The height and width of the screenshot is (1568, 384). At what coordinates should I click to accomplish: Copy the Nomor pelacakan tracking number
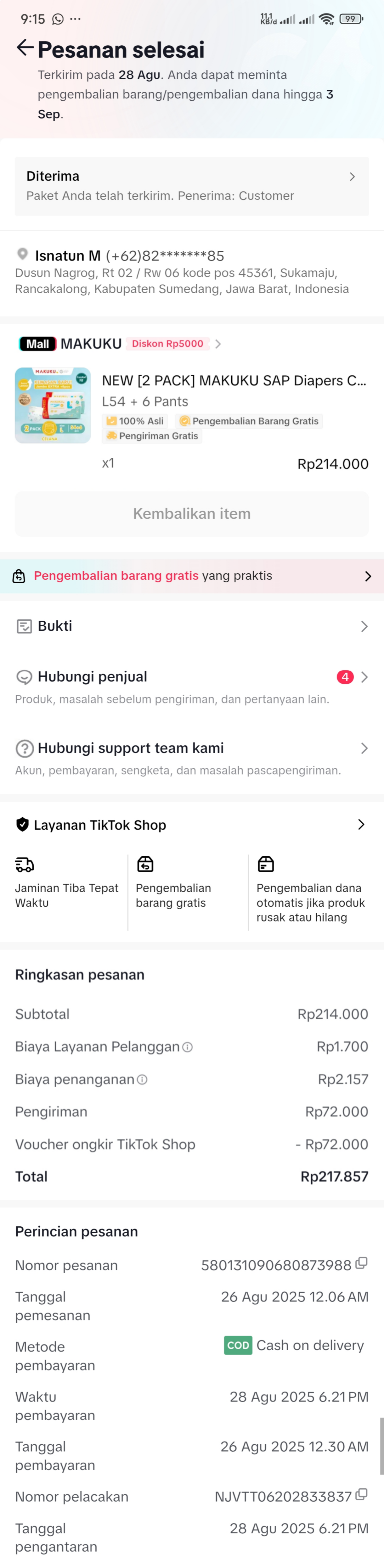361,1494
